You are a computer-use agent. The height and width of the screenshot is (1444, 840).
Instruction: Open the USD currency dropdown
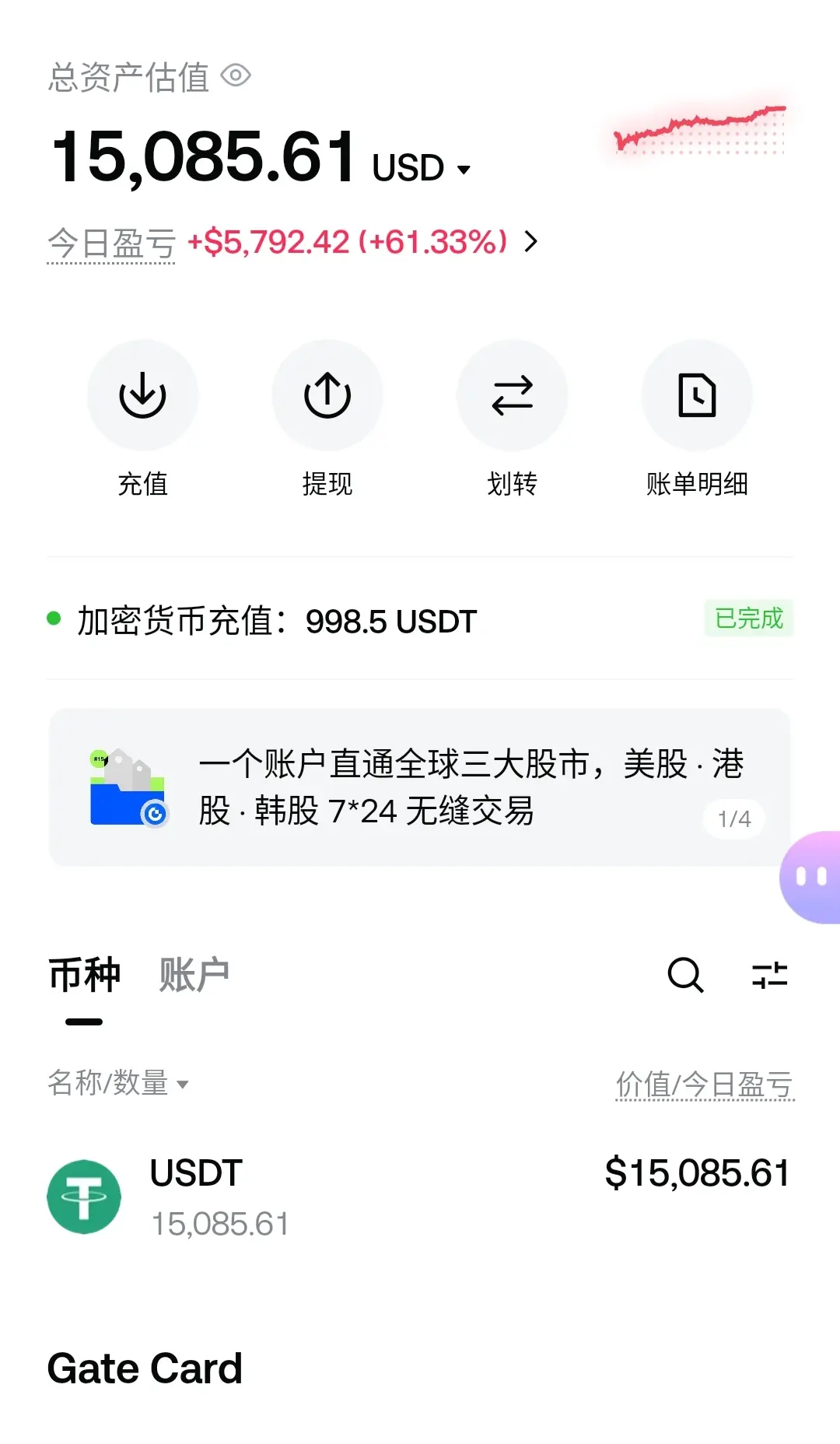(x=422, y=168)
